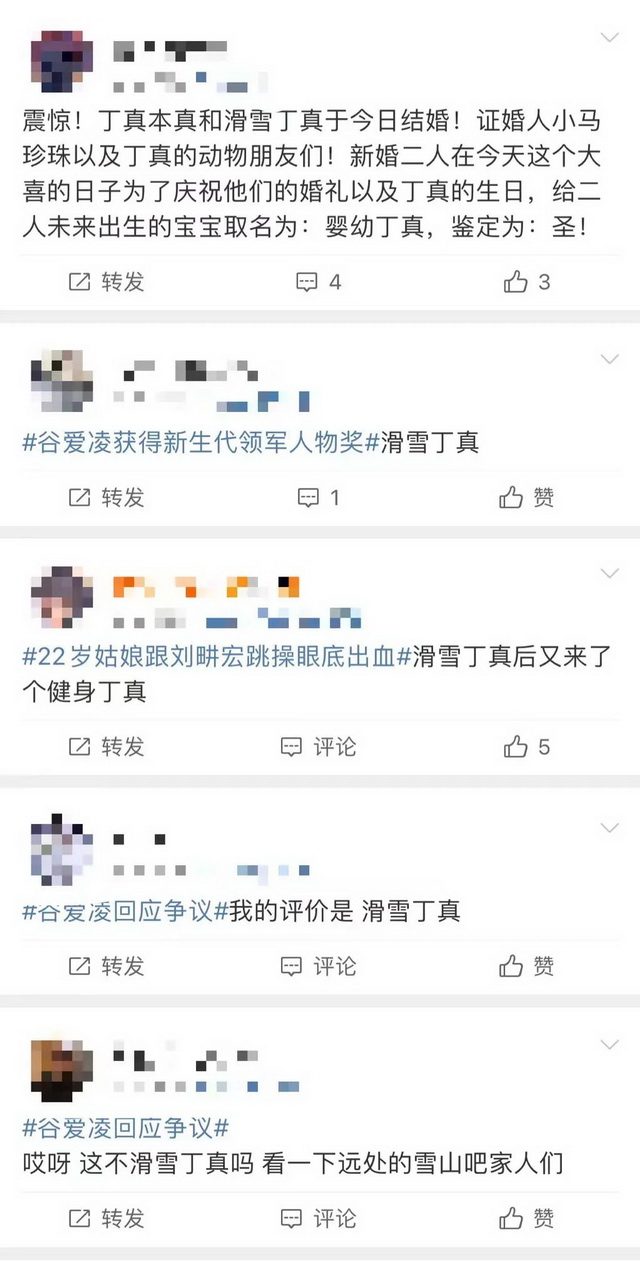Expand options chevron on 领军人物奖 post
The image size is (640, 1262).
609,359
